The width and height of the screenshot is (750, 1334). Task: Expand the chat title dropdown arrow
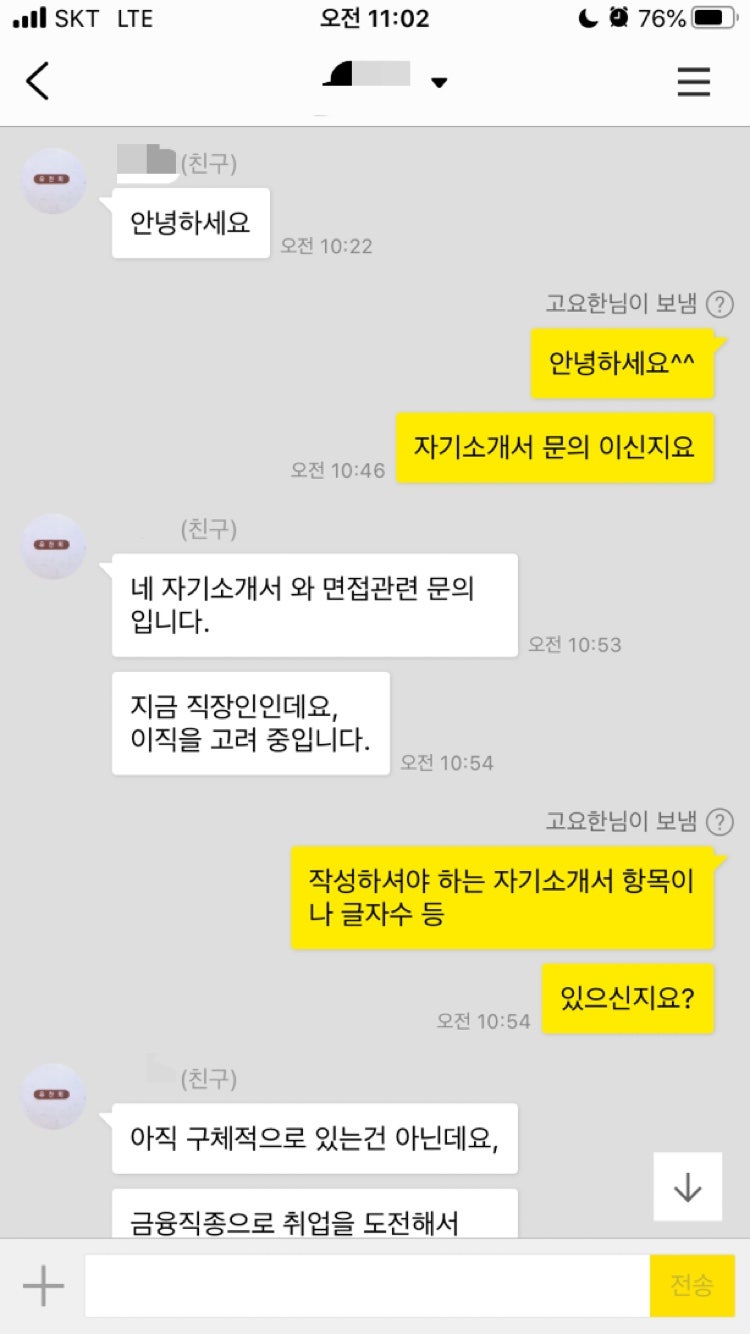coord(439,82)
